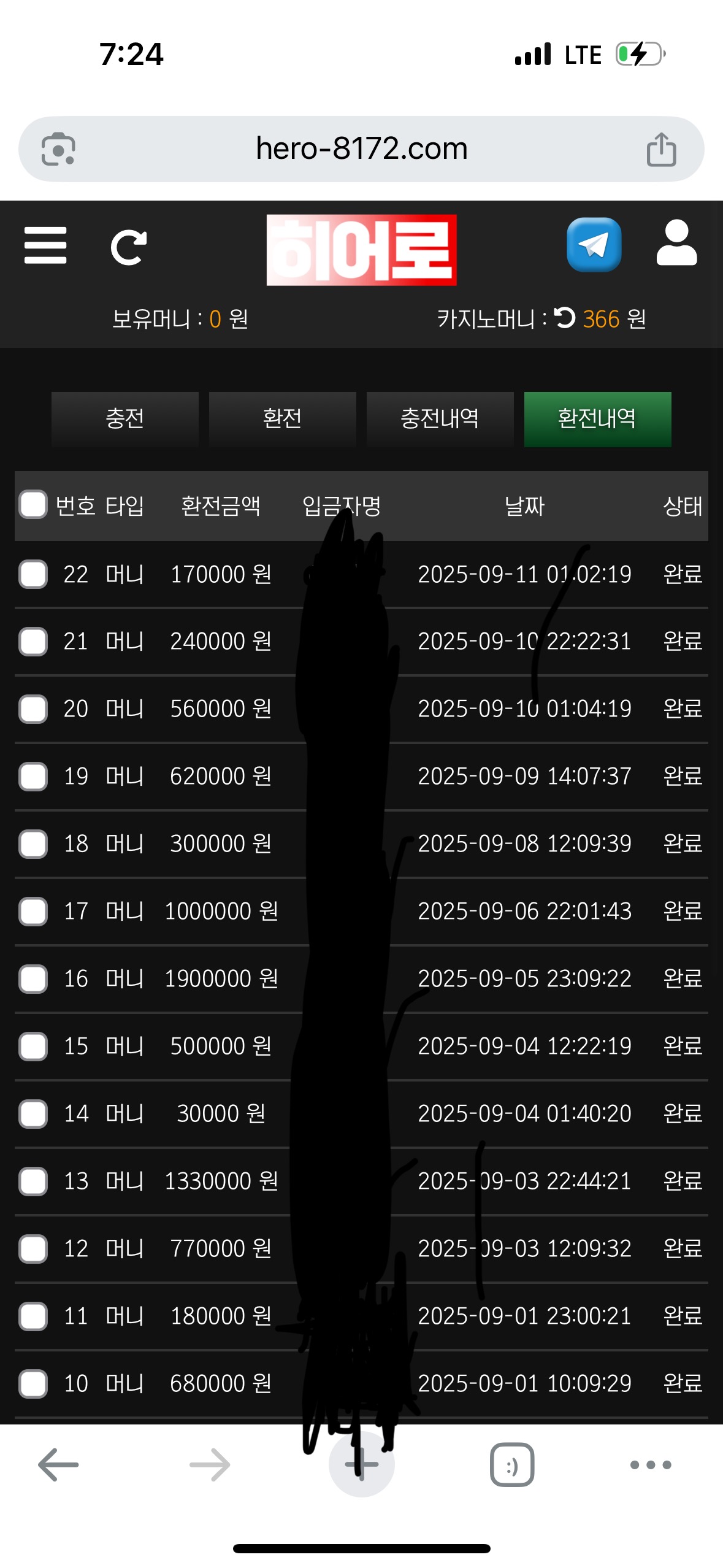Open the user profile icon
Viewport: 723px width, 1568px height.
676,243
